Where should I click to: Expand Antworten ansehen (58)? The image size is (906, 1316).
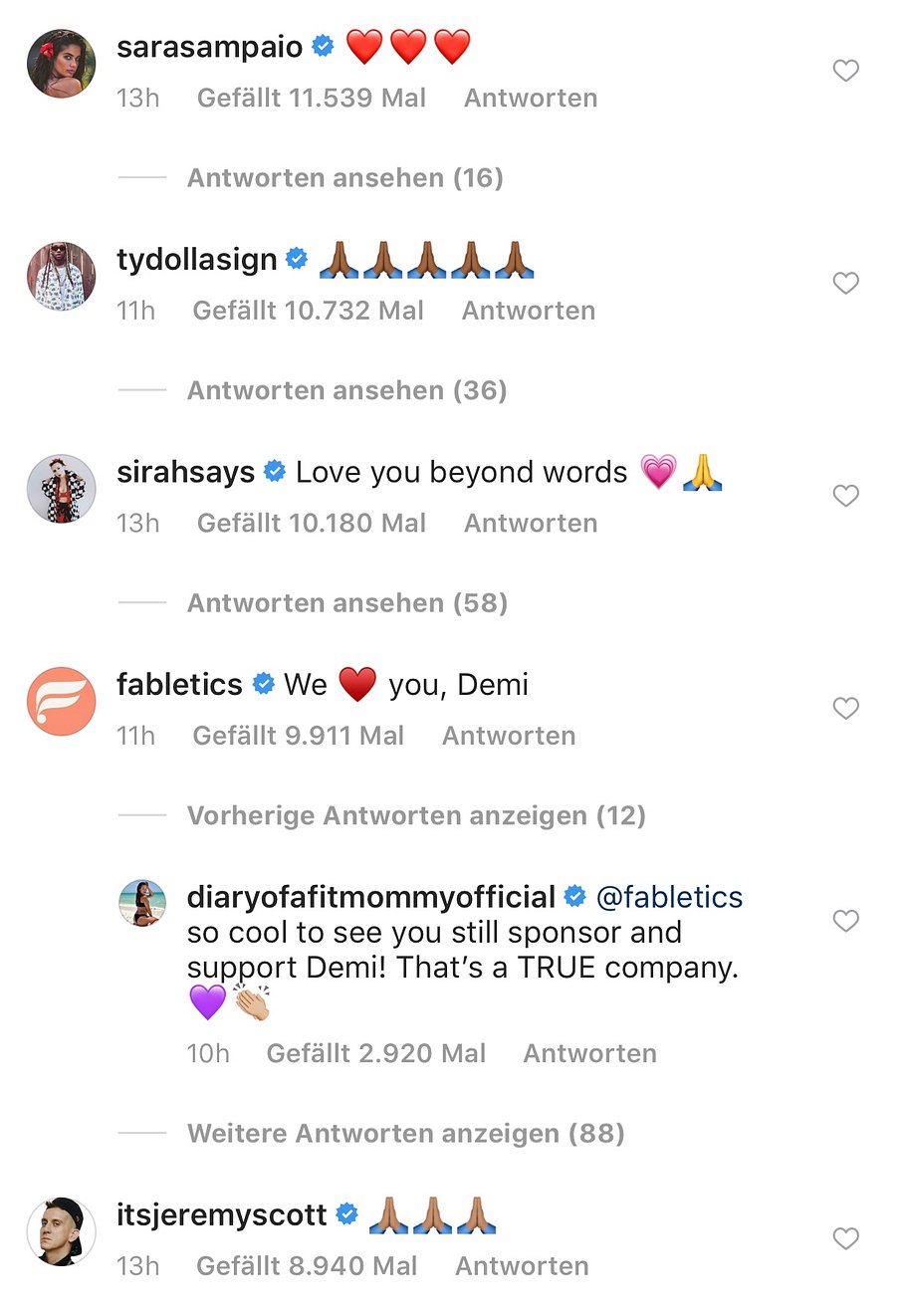coord(346,603)
